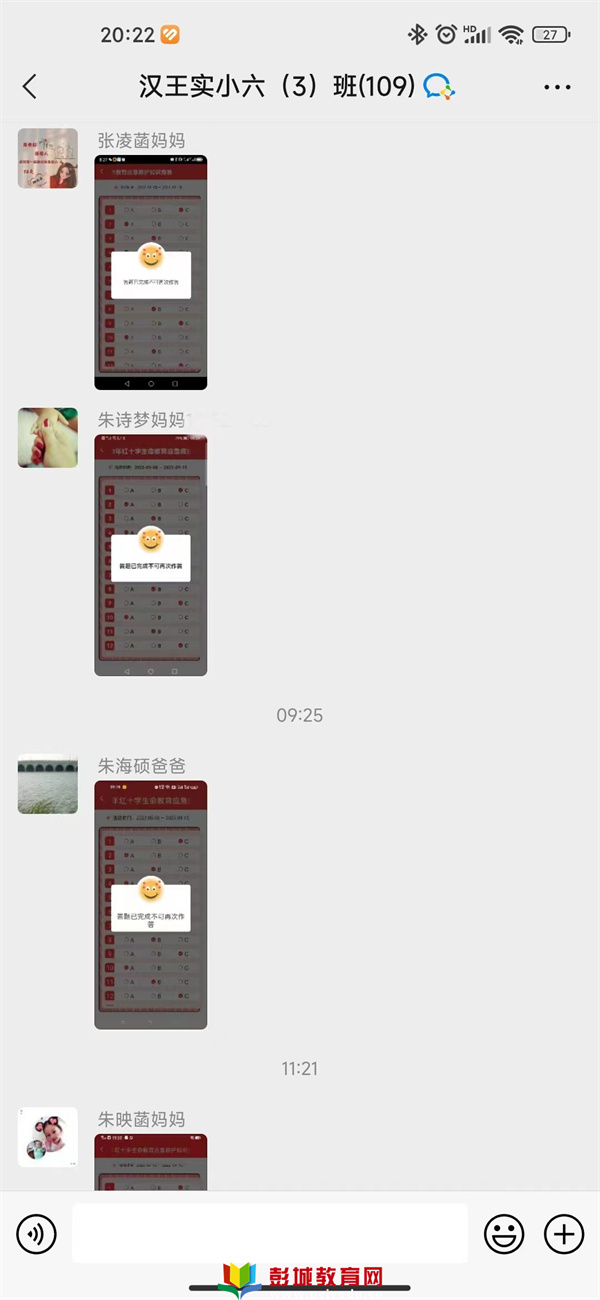600x1300 pixels.
Task: View 朱诗梦妈妈's profile avatar
Action: click(48, 437)
